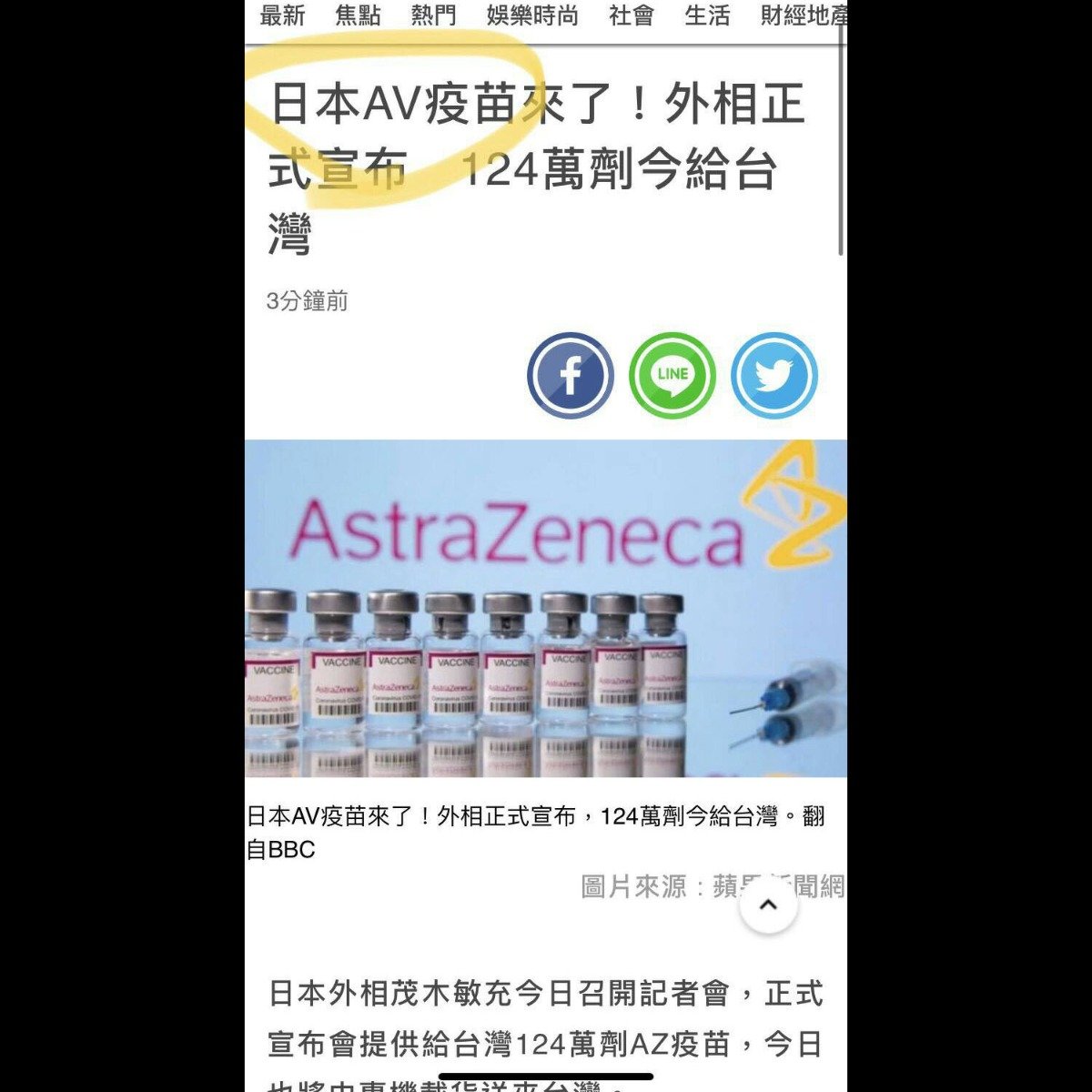This screenshot has width=1092, height=1092.
Task: Tap the scroll-to-top arrow button
Action: [768, 904]
